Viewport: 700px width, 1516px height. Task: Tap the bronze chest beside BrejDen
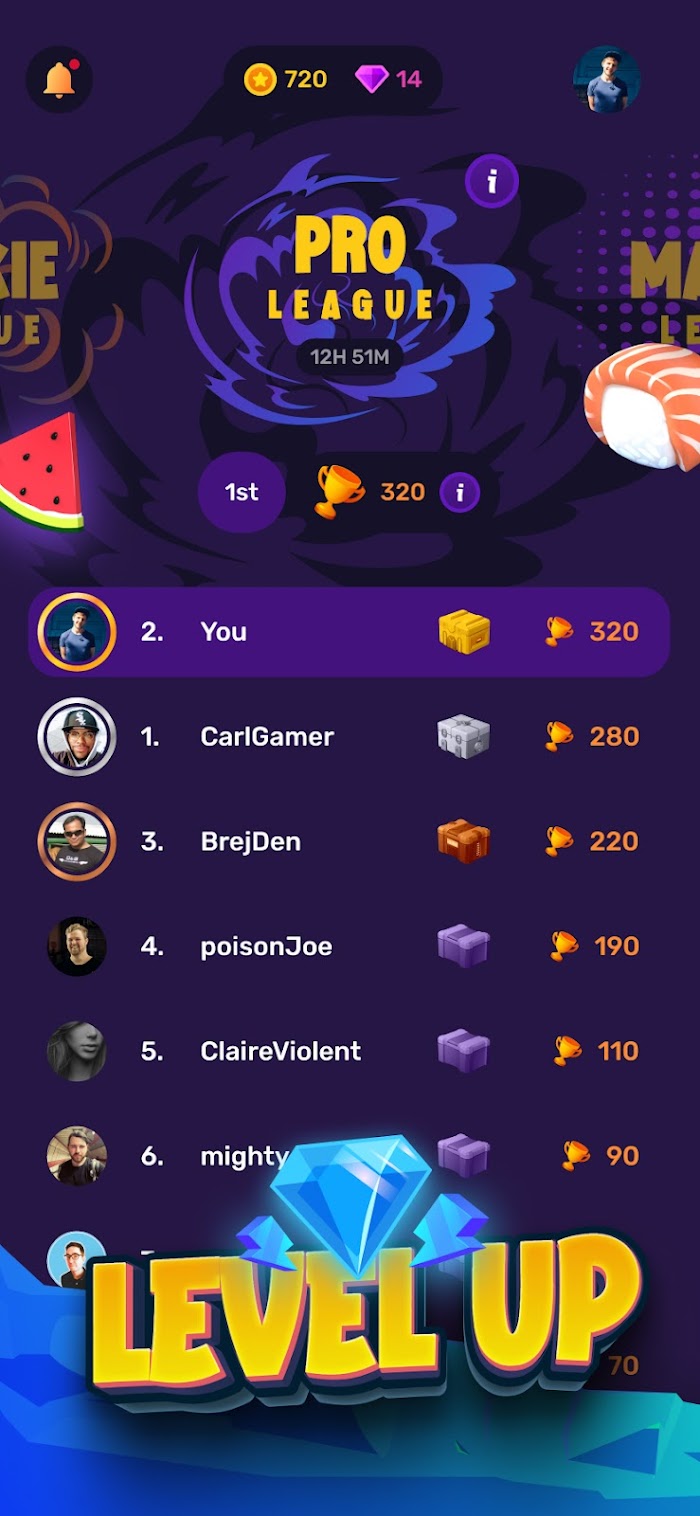(464, 842)
